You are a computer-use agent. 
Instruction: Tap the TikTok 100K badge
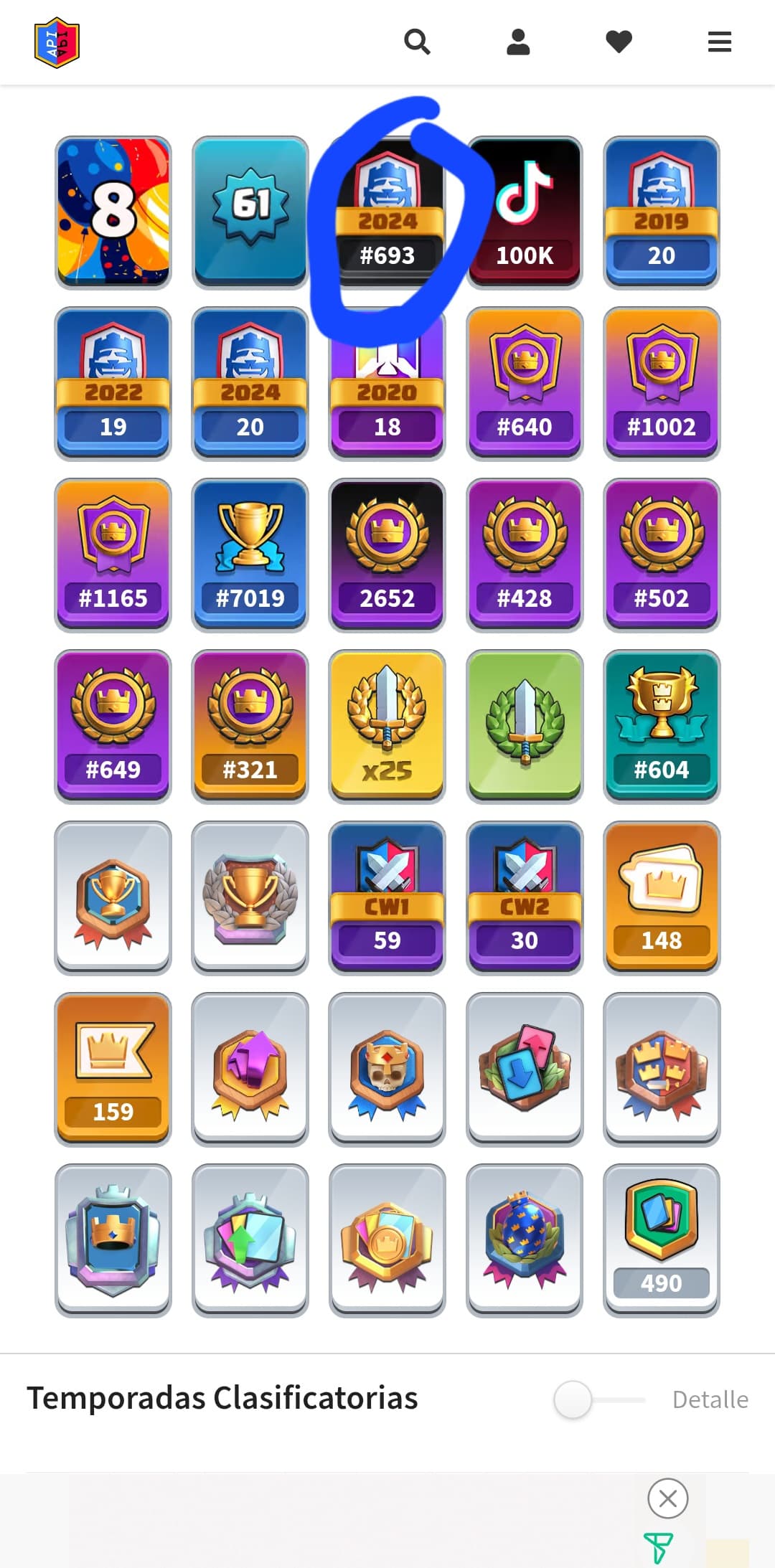[525, 213]
